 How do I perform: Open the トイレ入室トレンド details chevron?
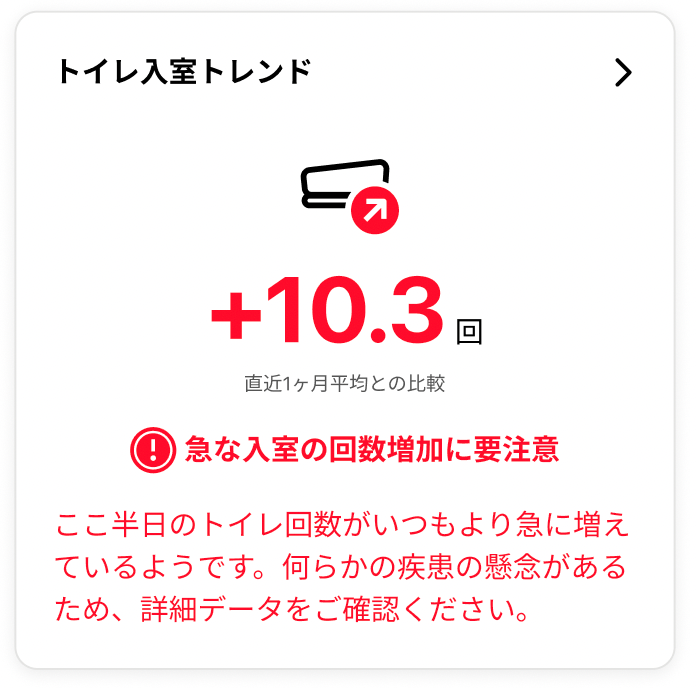point(623,73)
